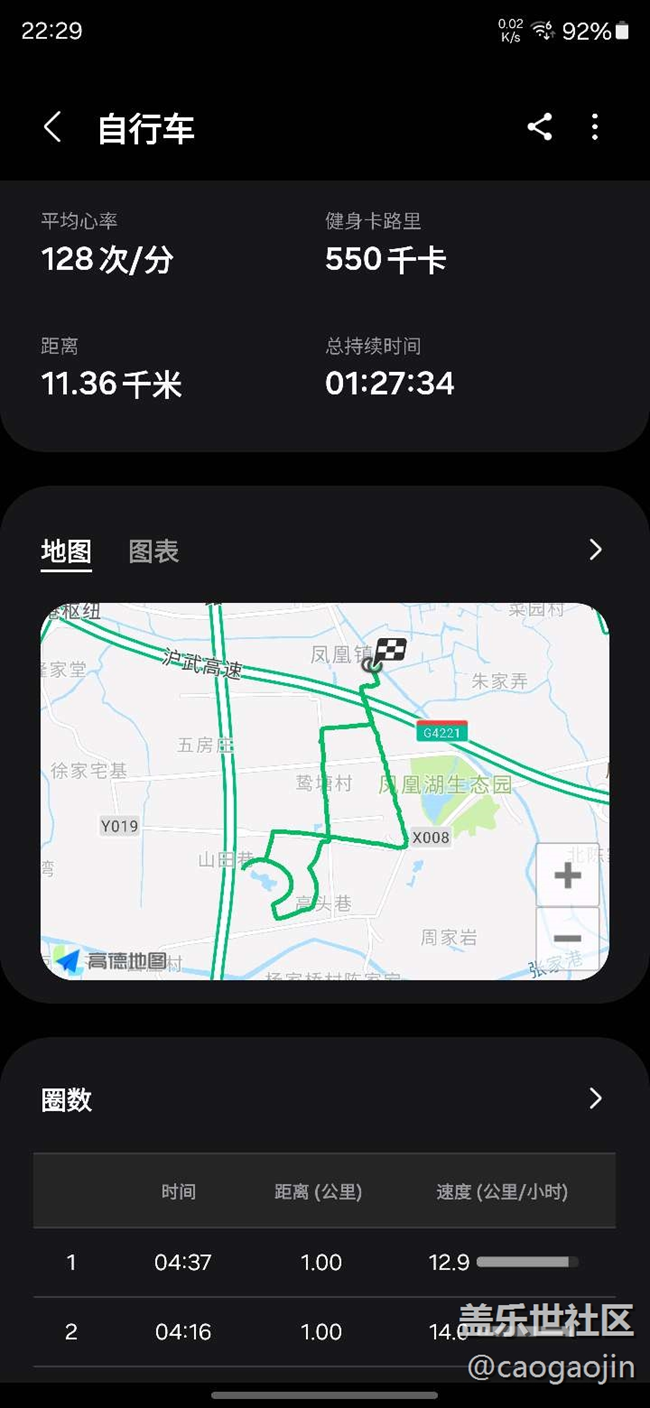The image size is (650, 1408).
Task: Open the 圈数 lap details arrow
Action: 595,1098
